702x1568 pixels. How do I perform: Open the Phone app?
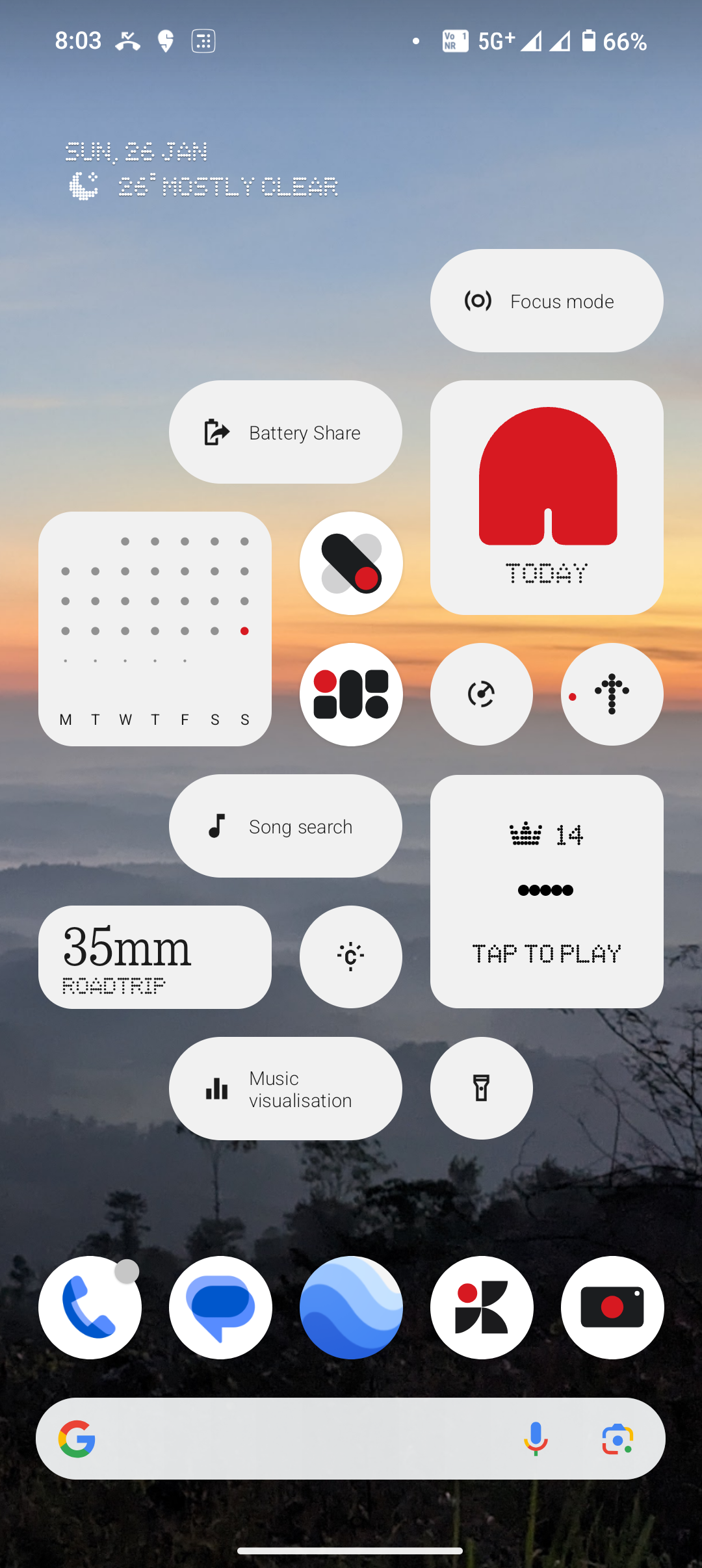point(90,1307)
